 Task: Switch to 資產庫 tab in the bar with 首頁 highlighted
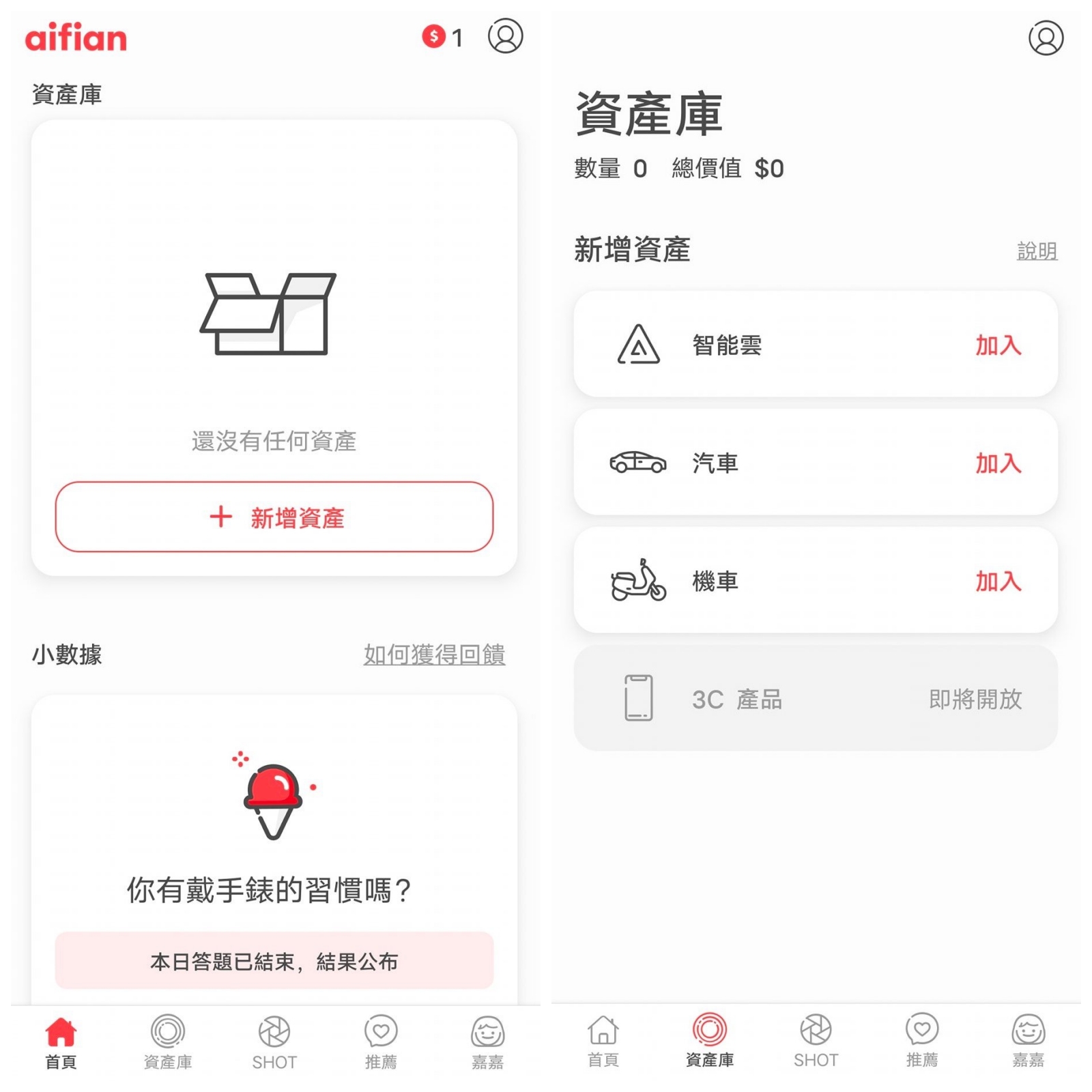coord(168,1041)
